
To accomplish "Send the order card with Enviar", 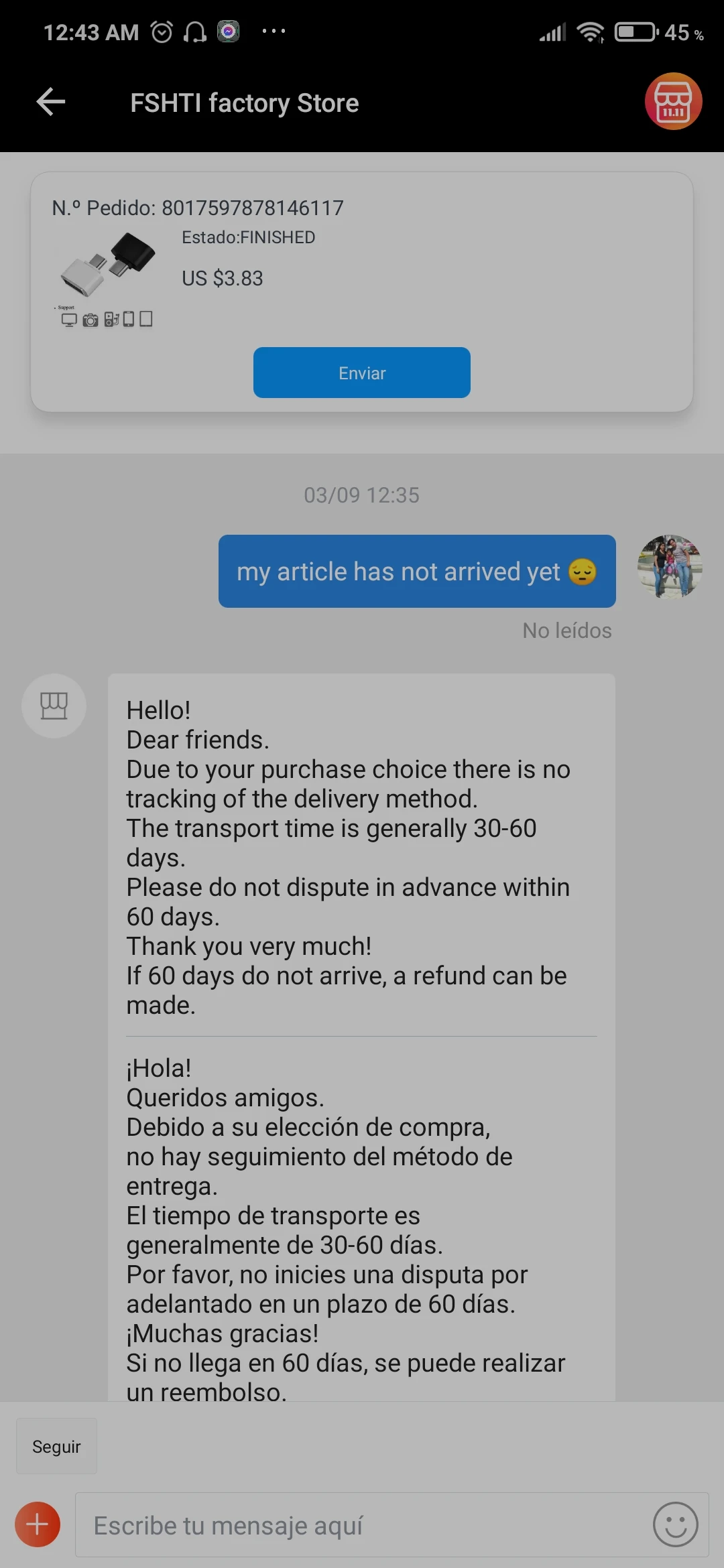I will [361, 373].
